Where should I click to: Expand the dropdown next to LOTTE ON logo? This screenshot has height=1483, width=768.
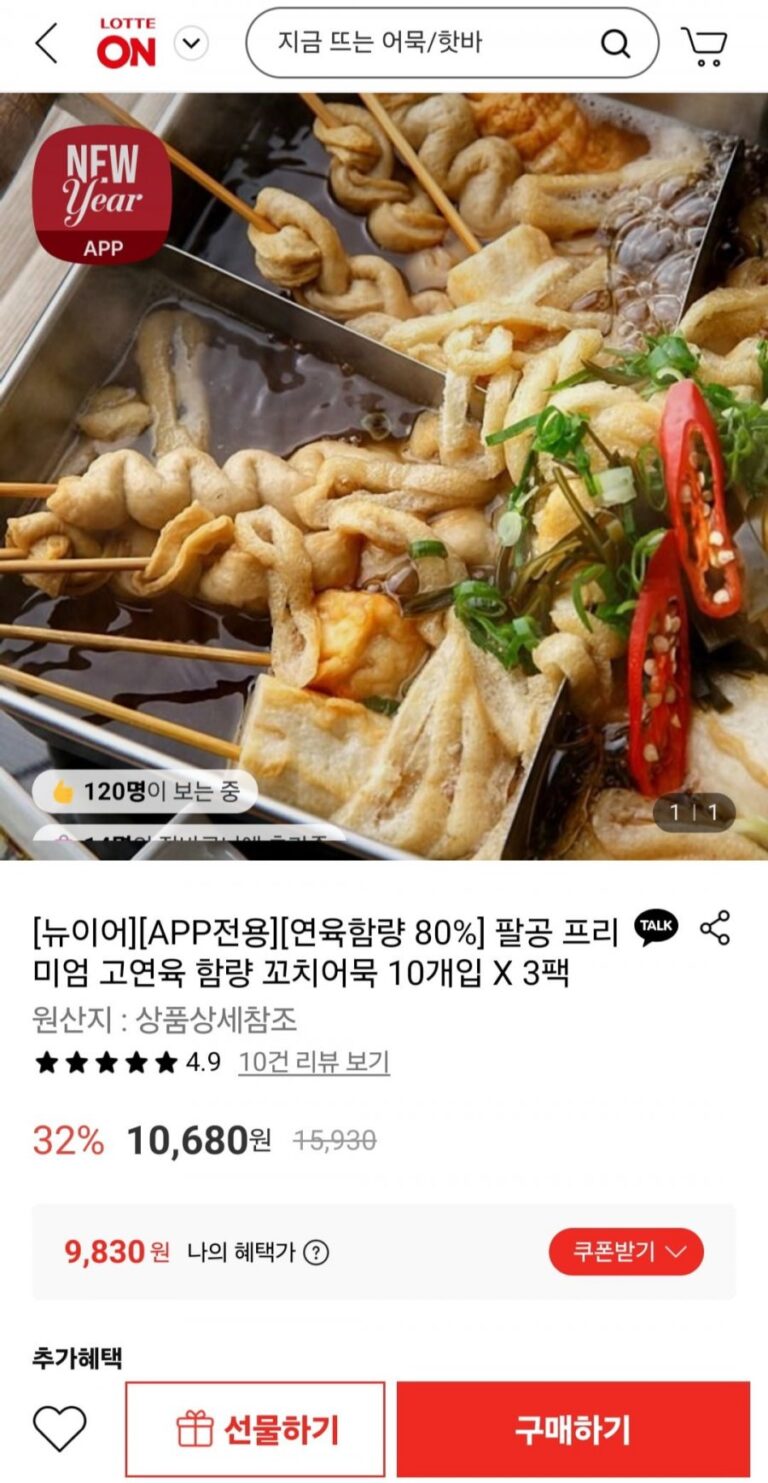pos(191,44)
